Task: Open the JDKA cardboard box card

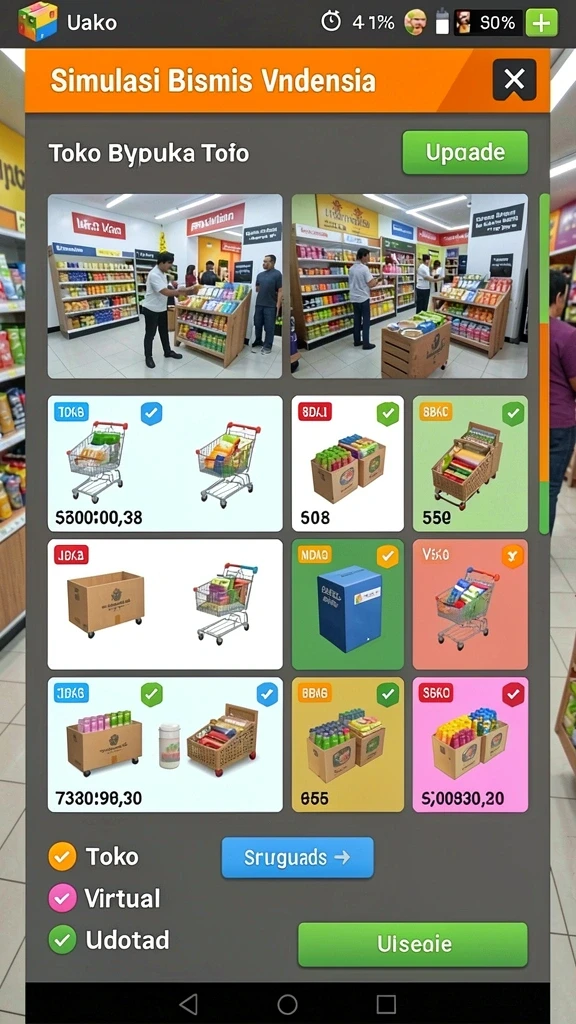Action: coord(165,604)
